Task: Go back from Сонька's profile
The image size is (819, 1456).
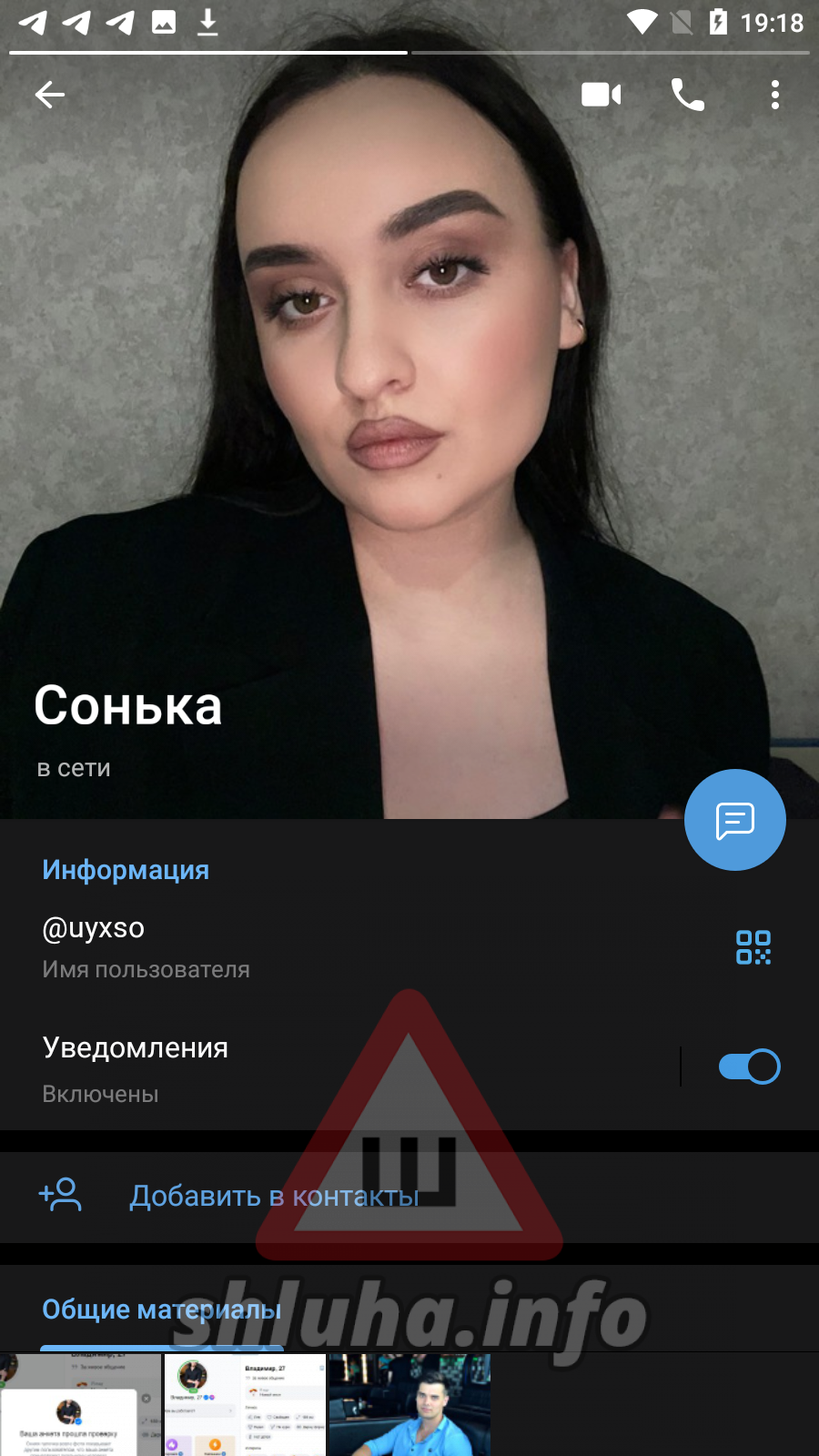Action: pos(50,95)
